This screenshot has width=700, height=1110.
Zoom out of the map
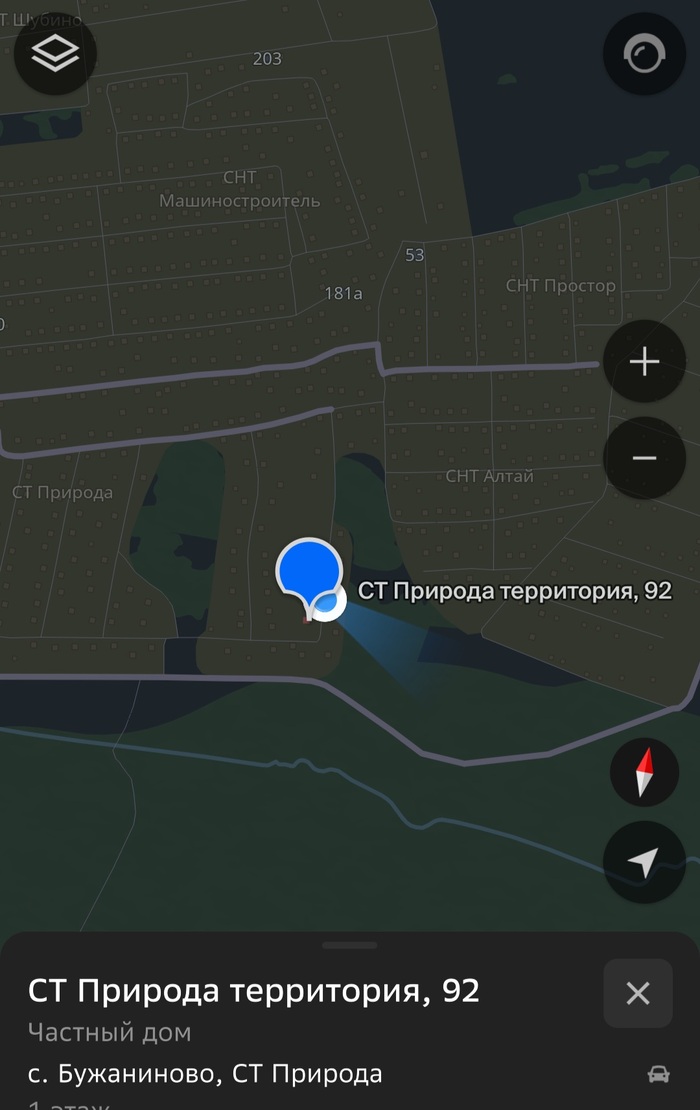[644, 458]
